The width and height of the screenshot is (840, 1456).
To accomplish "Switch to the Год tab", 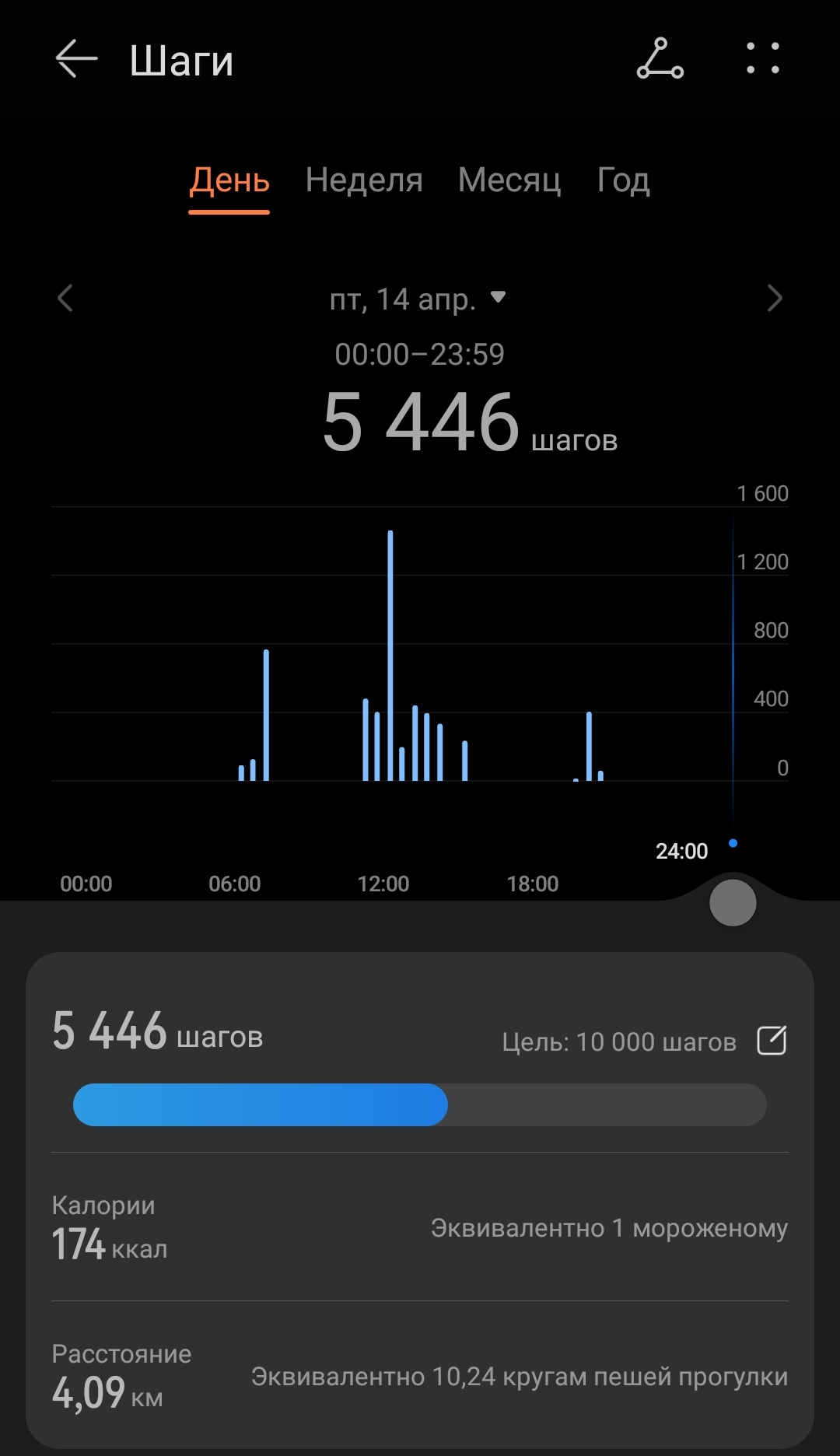I will point(623,180).
